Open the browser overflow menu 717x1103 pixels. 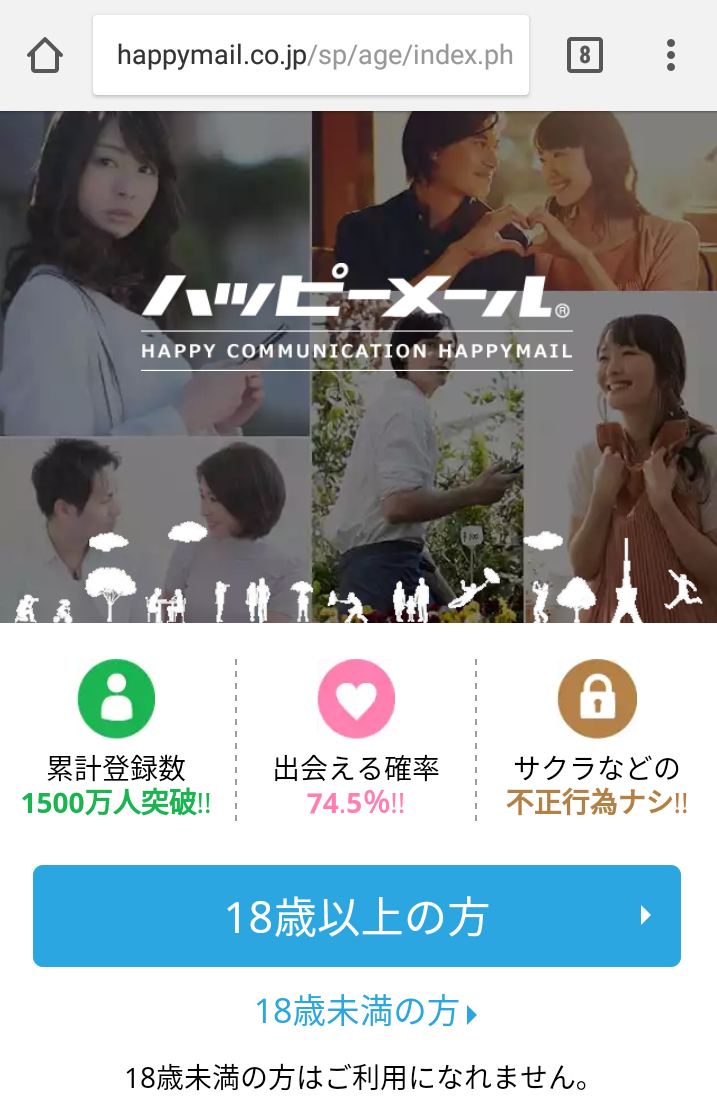(x=671, y=55)
